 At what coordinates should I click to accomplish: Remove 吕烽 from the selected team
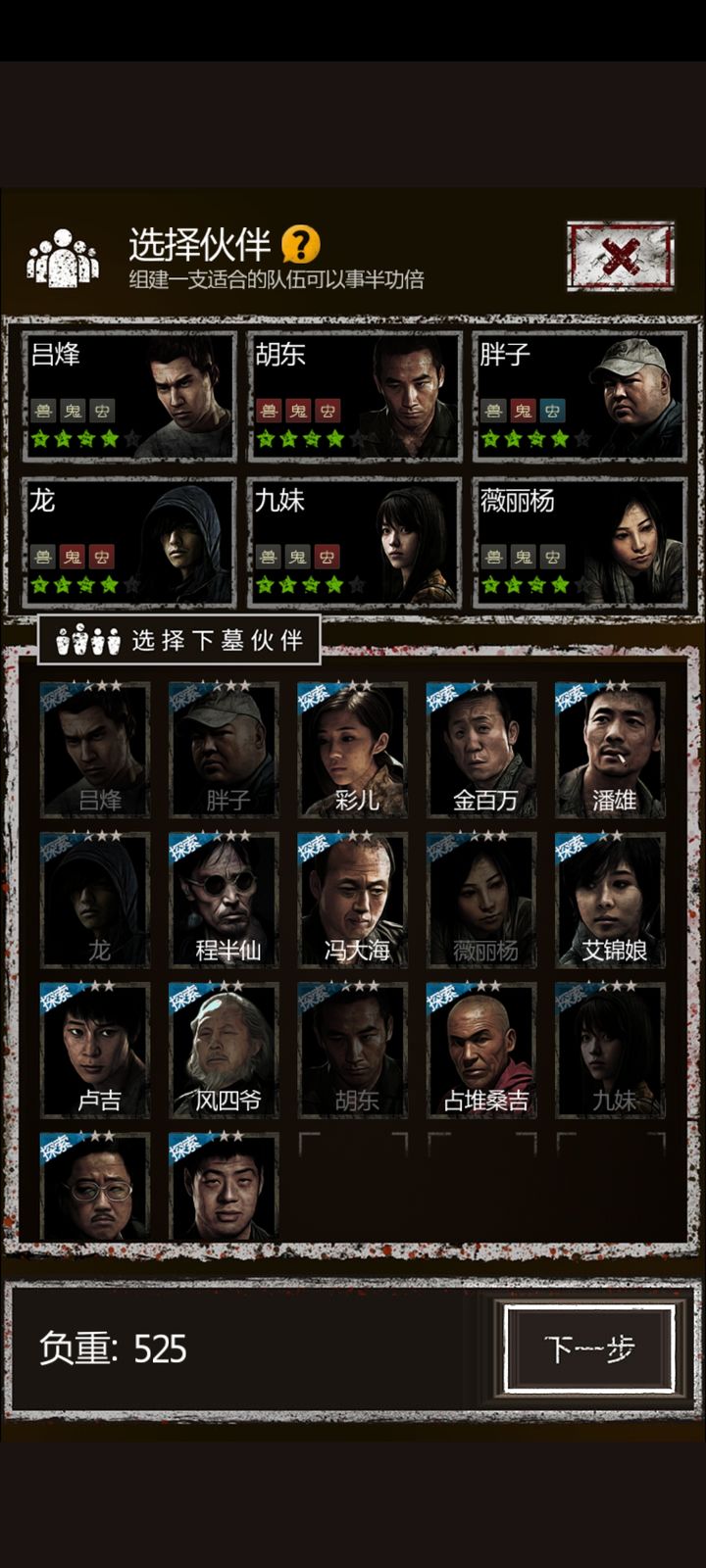coord(129,397)
